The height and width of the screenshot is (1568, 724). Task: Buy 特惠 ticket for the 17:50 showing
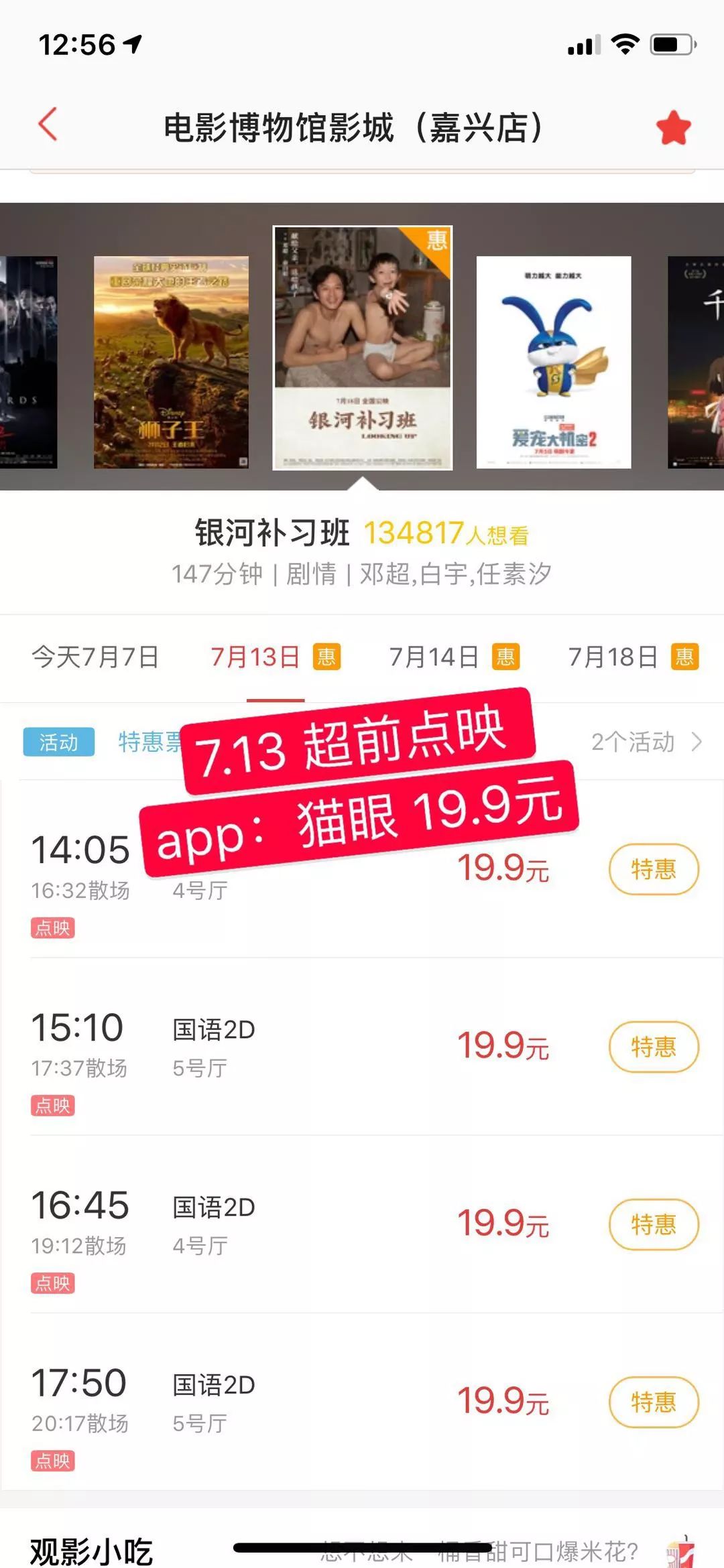click(654, 1402)
